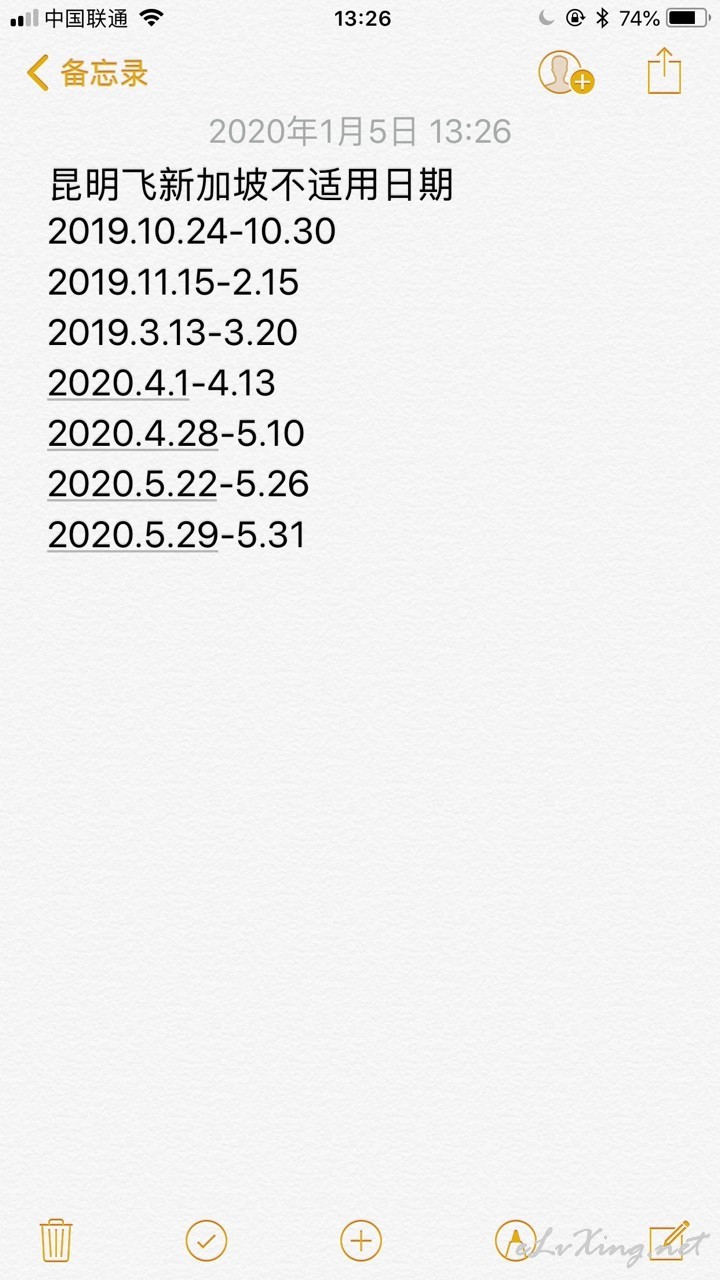Image resolution: width=720 pixels, height=1280 pixels.
Task: Go back to 备忘录 list
Action: pyautogui.click(x=88, y=73)
